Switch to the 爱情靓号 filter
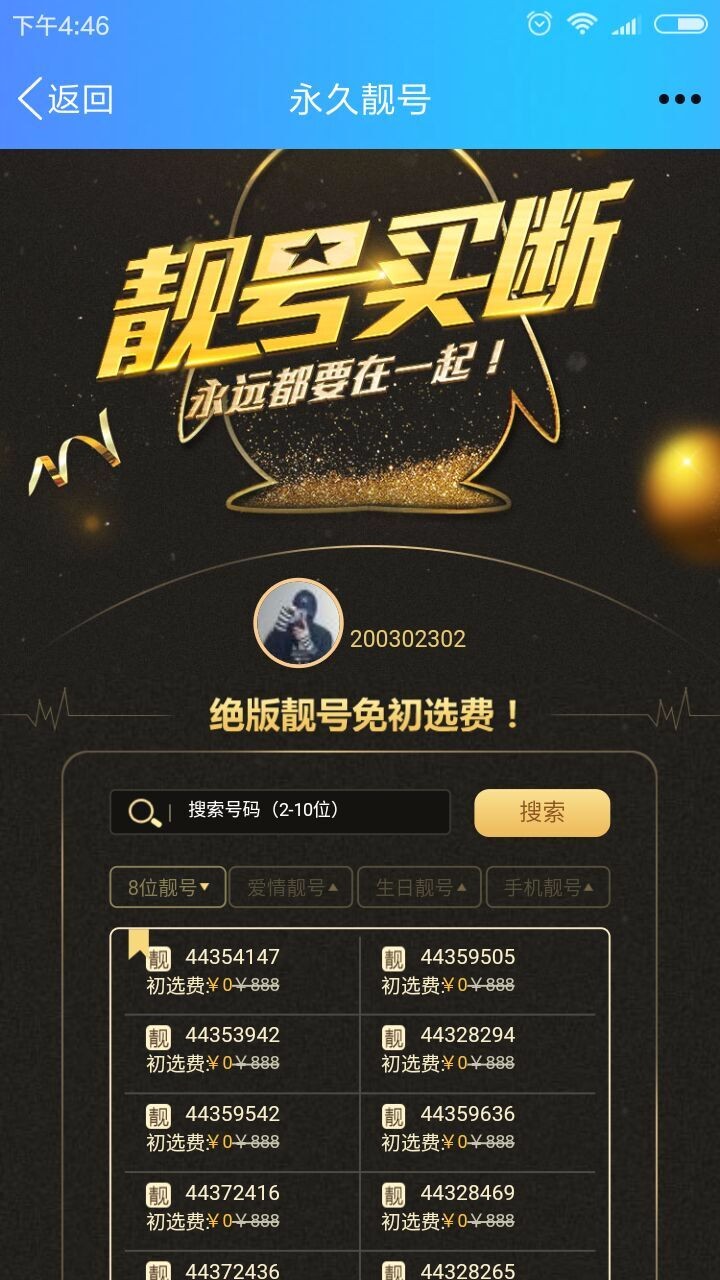The height and width of the screenshot is (1280, 720). (291, 887)
